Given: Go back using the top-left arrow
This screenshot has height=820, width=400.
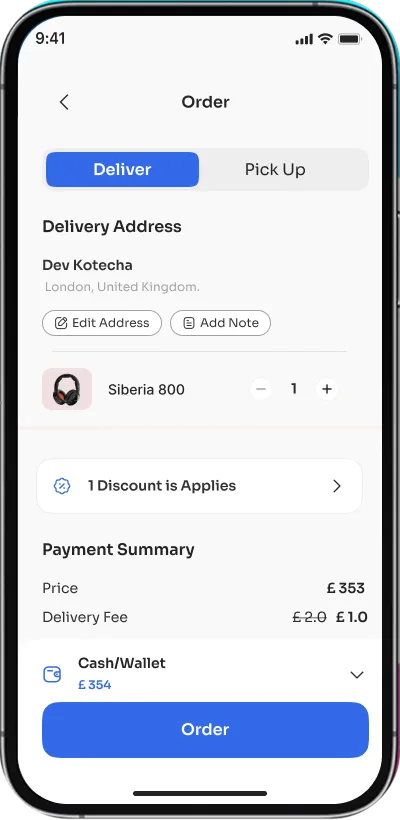Looking at the screenshot, I should point(64,102).
